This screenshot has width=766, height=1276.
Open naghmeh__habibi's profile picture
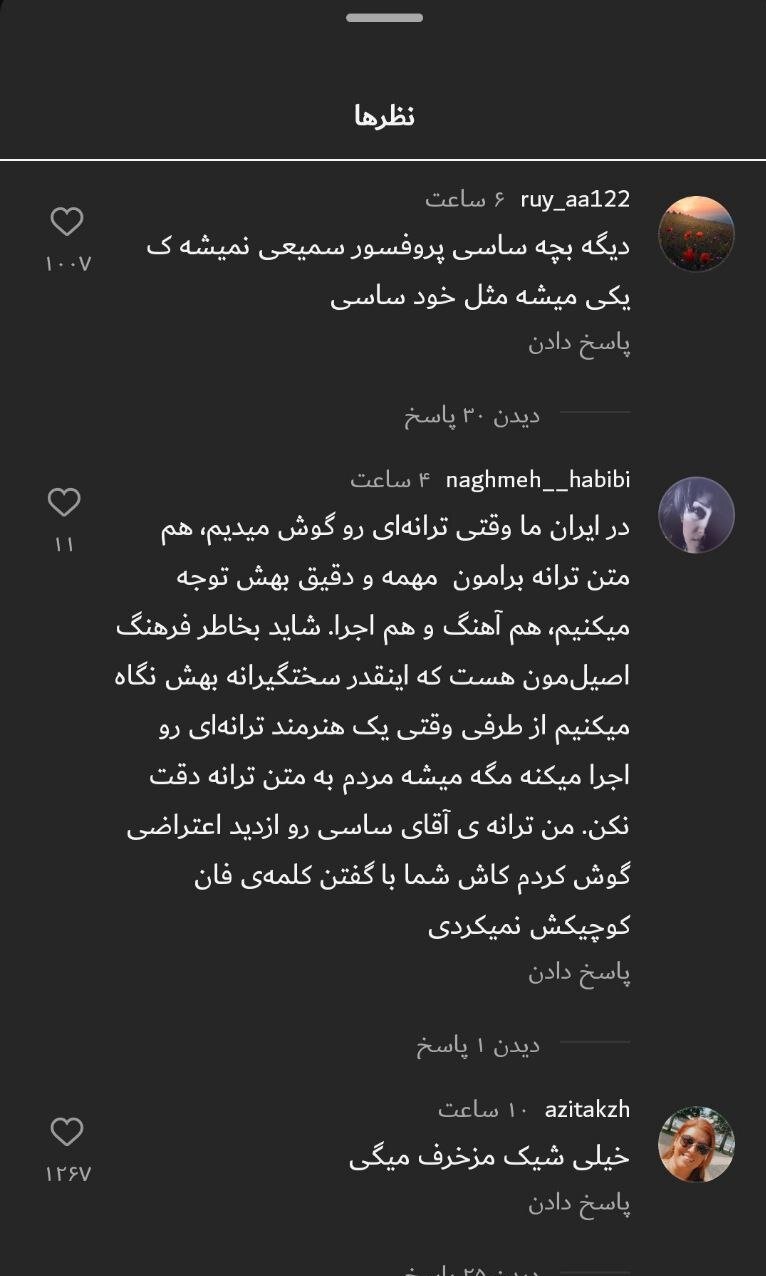pyautogui.click(x=697, y=515)
